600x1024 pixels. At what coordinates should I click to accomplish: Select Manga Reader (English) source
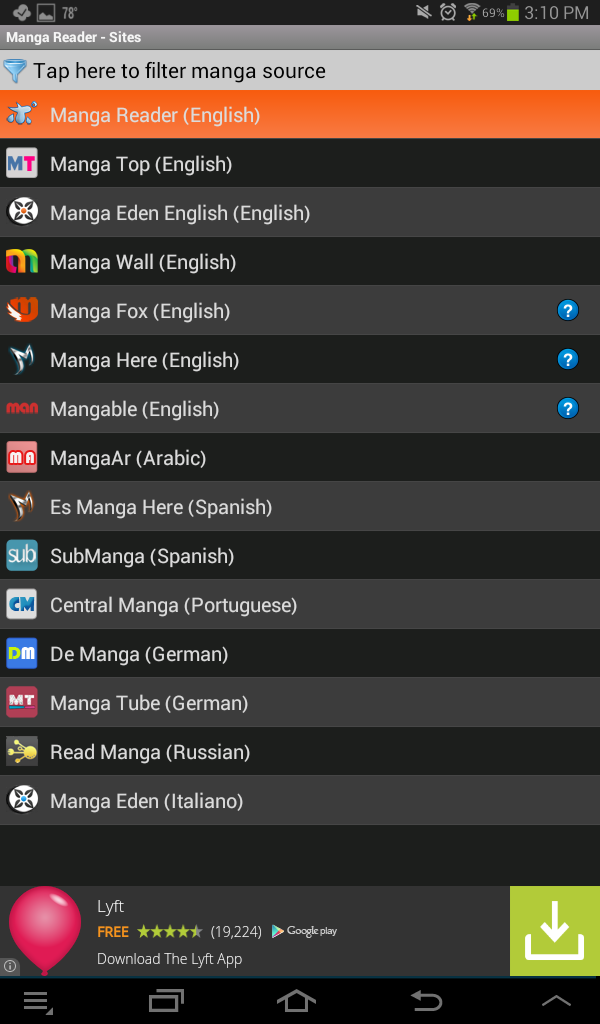tap(300, 115)
